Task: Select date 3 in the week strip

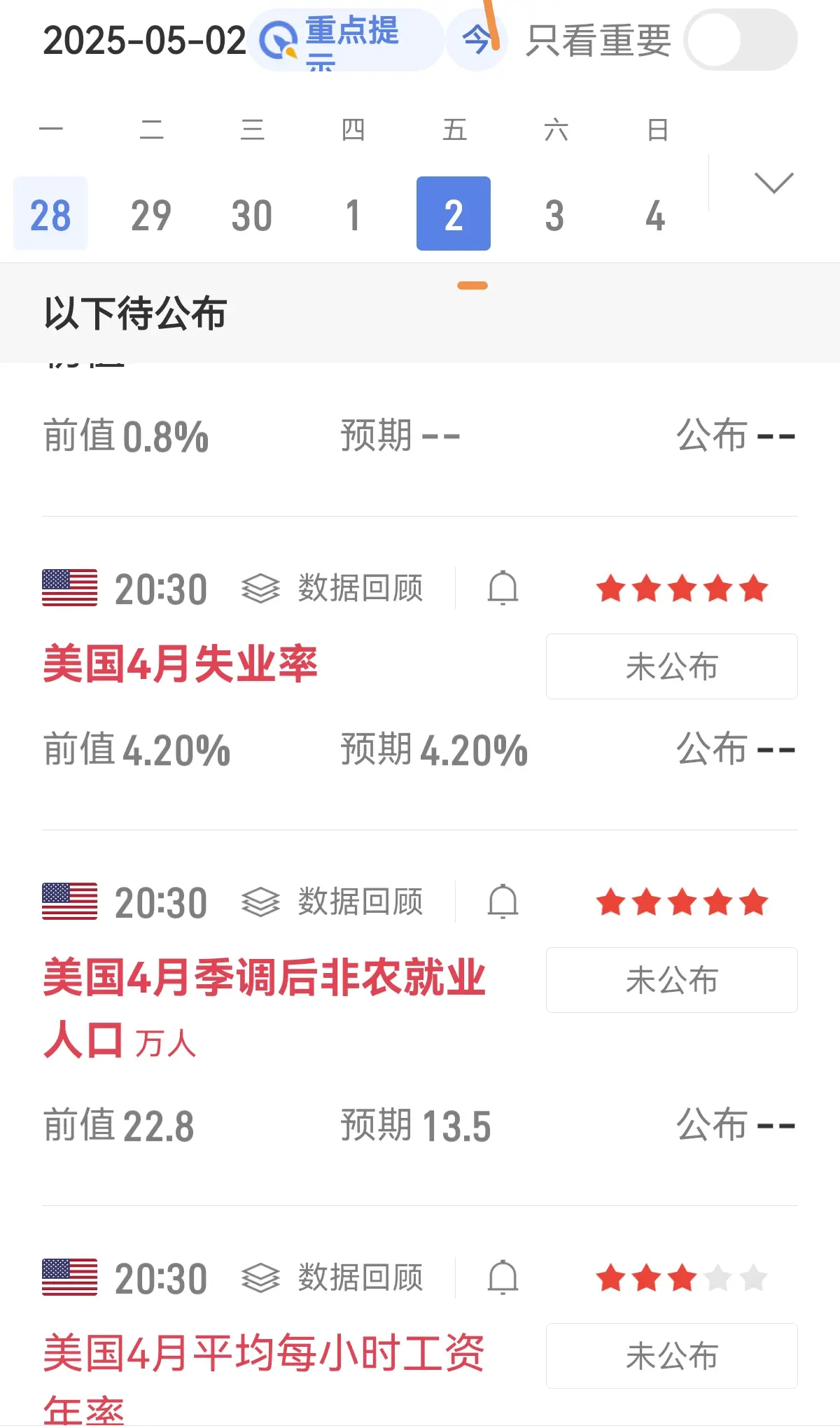Action: pyautogui.click(x=554, y=214)
